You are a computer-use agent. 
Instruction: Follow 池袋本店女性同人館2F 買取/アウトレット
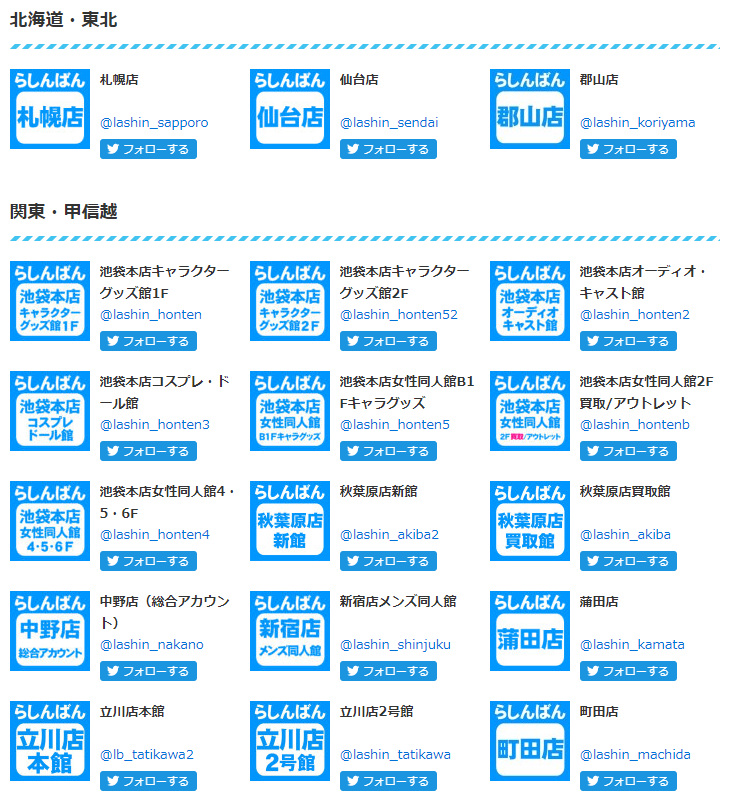click(x=628, y=451)
